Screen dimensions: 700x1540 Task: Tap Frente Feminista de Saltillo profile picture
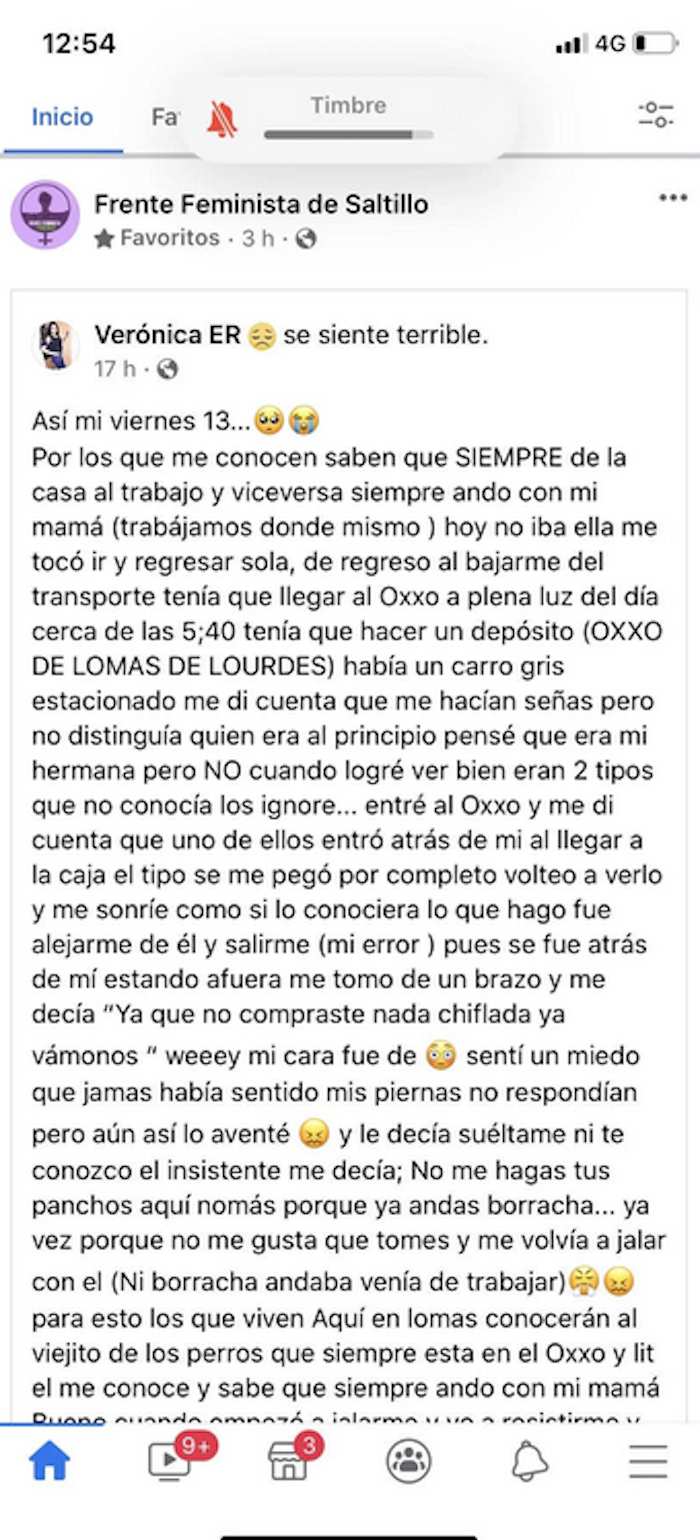coord(45,214)
